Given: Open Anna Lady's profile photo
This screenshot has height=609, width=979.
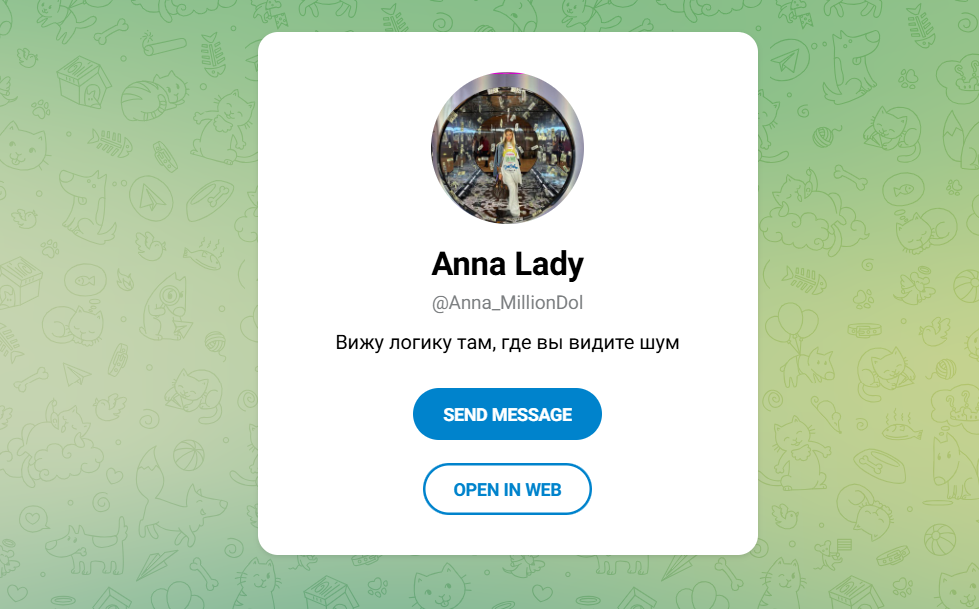Looking at the screenshot, I should click(x=507, y=148).
